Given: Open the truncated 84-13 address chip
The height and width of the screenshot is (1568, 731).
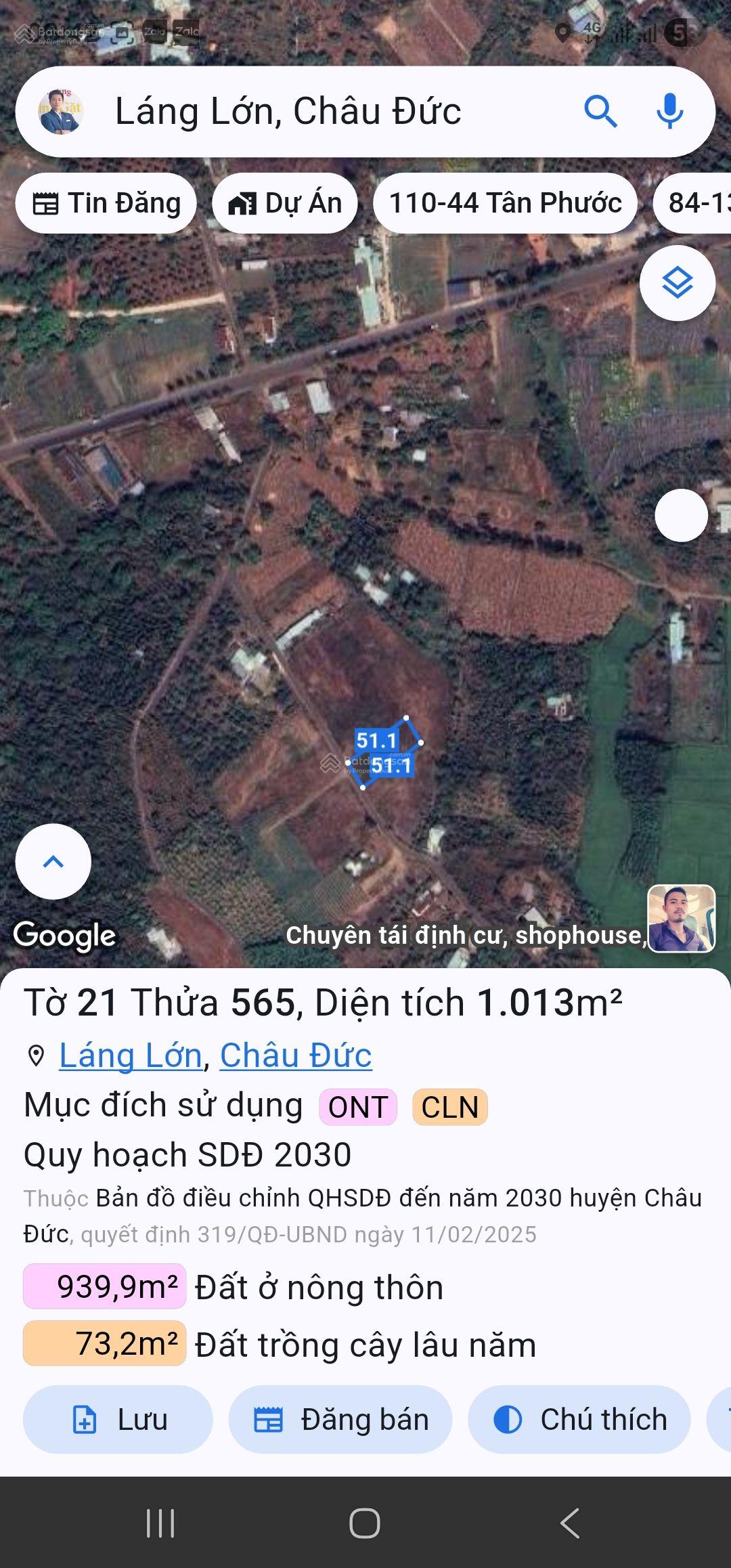Looking at the screenshot, I should tap(697, 202).
